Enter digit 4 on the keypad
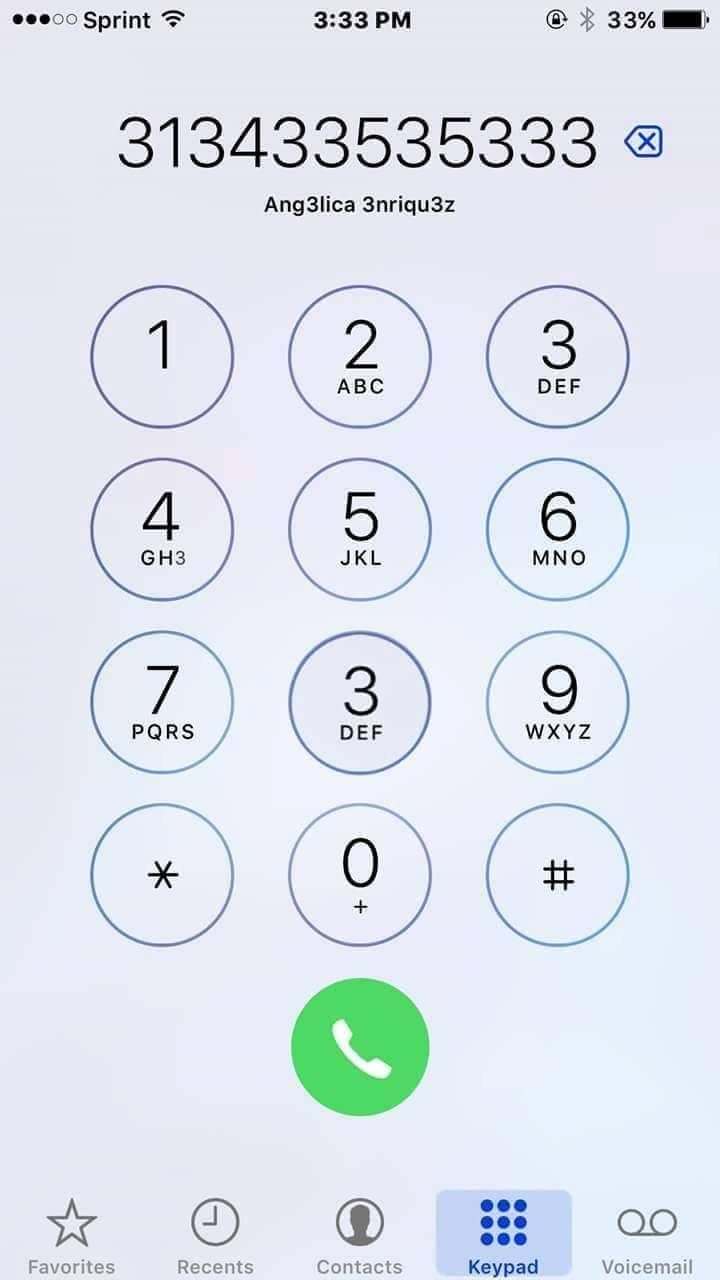 coord(162,529)
